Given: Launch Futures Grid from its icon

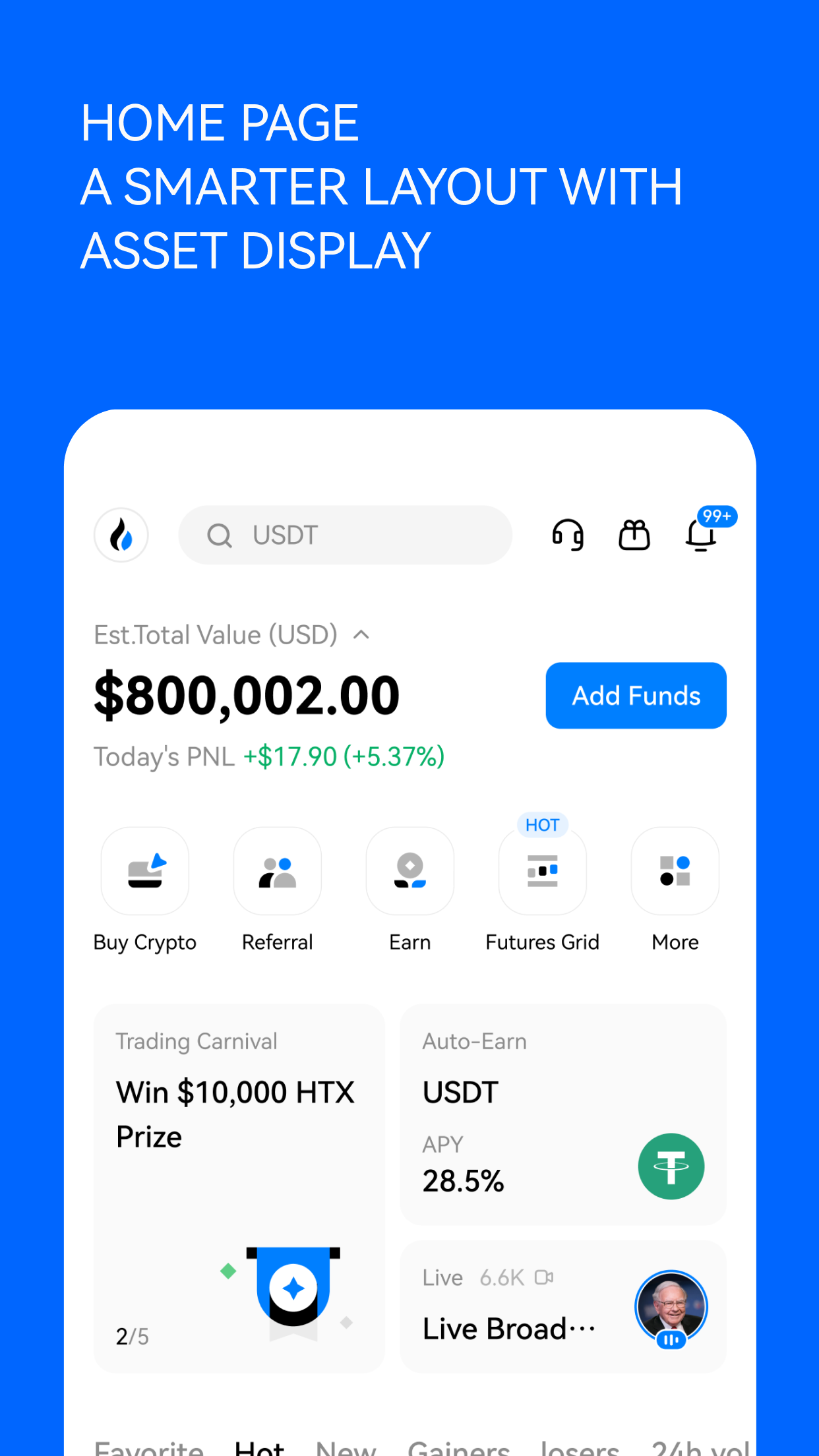Looking at the screenshot, I should 542,870.
